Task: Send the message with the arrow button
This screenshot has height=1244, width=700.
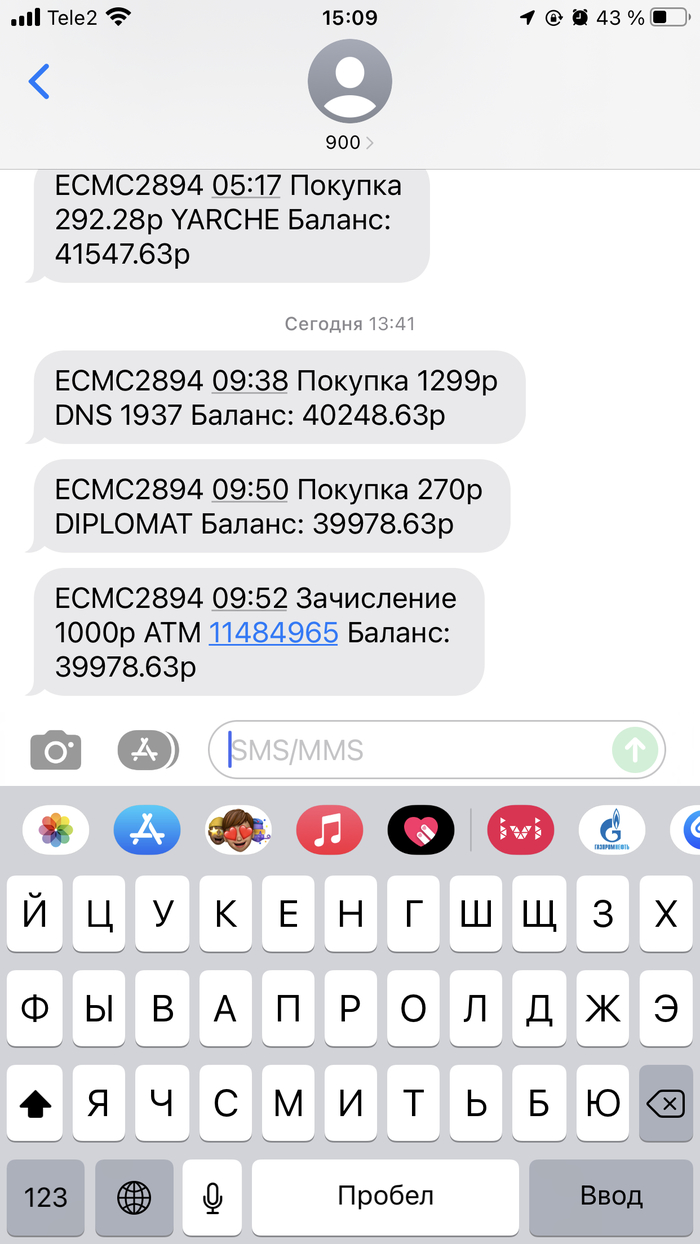Action: [635, 749]
